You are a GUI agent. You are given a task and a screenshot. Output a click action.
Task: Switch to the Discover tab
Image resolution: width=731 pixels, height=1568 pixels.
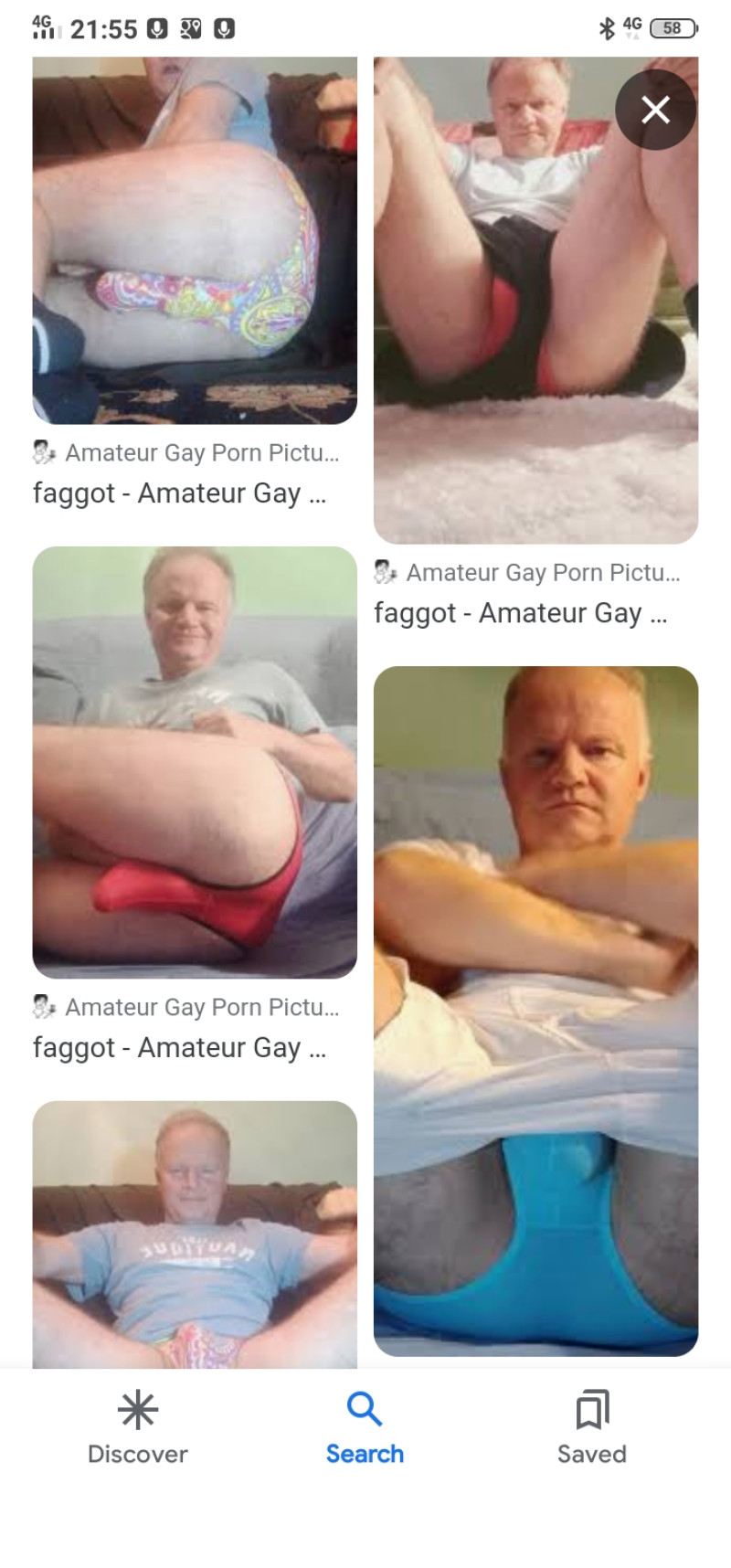click(x=138, y=1429)
